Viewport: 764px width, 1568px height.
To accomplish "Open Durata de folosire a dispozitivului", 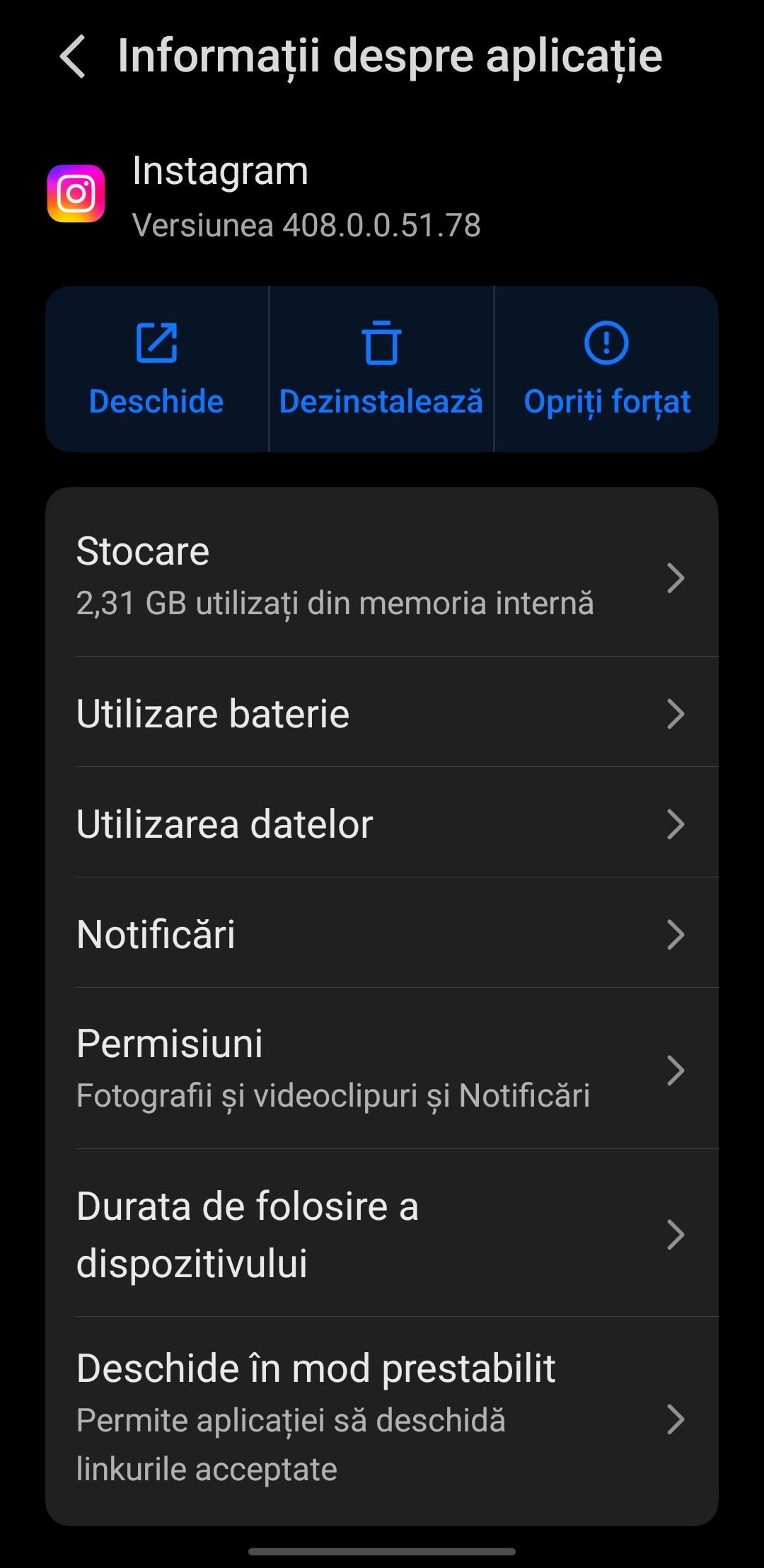I will point(382,1234).
